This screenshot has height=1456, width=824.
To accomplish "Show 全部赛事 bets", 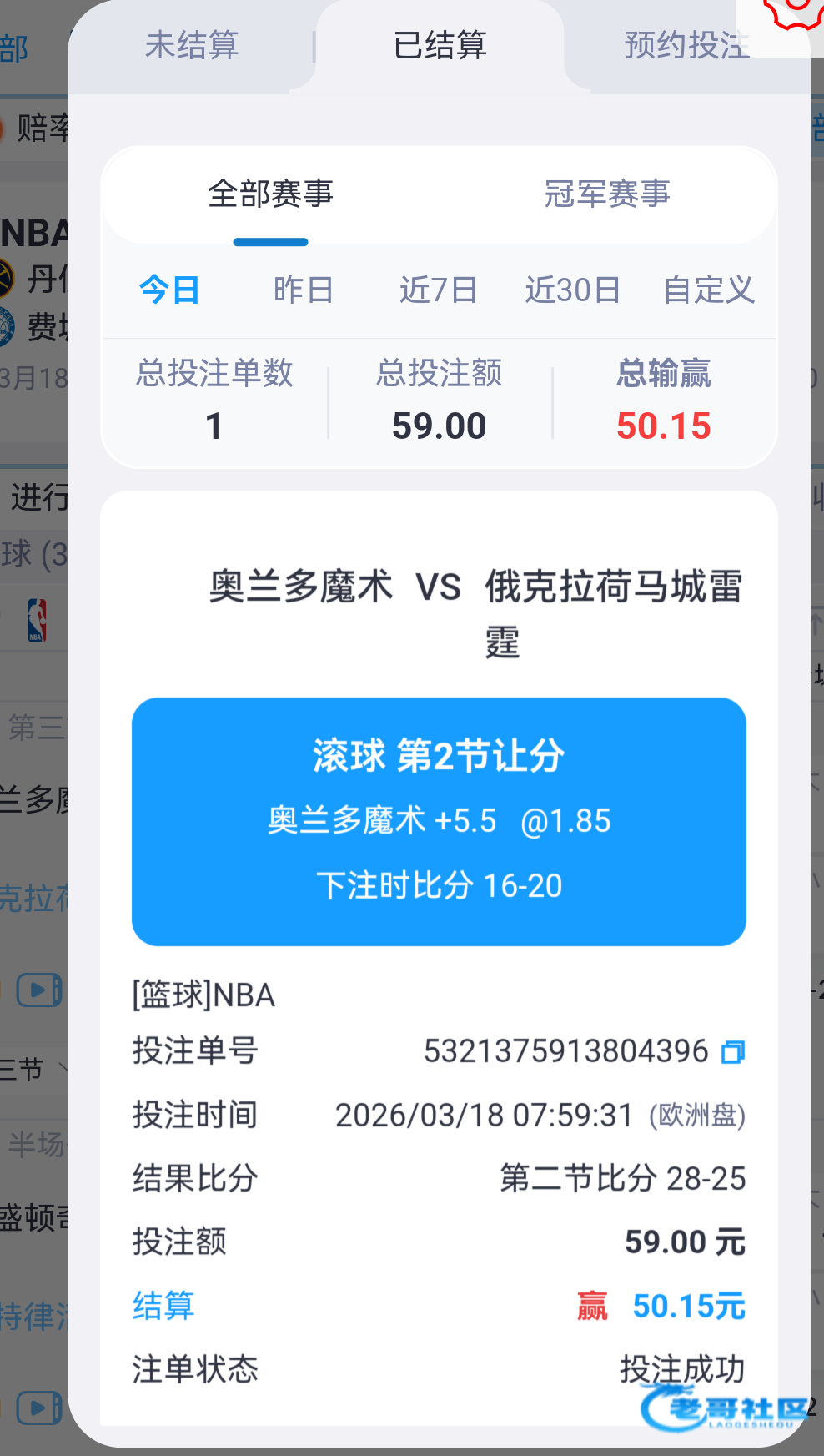I will point(270,194).
